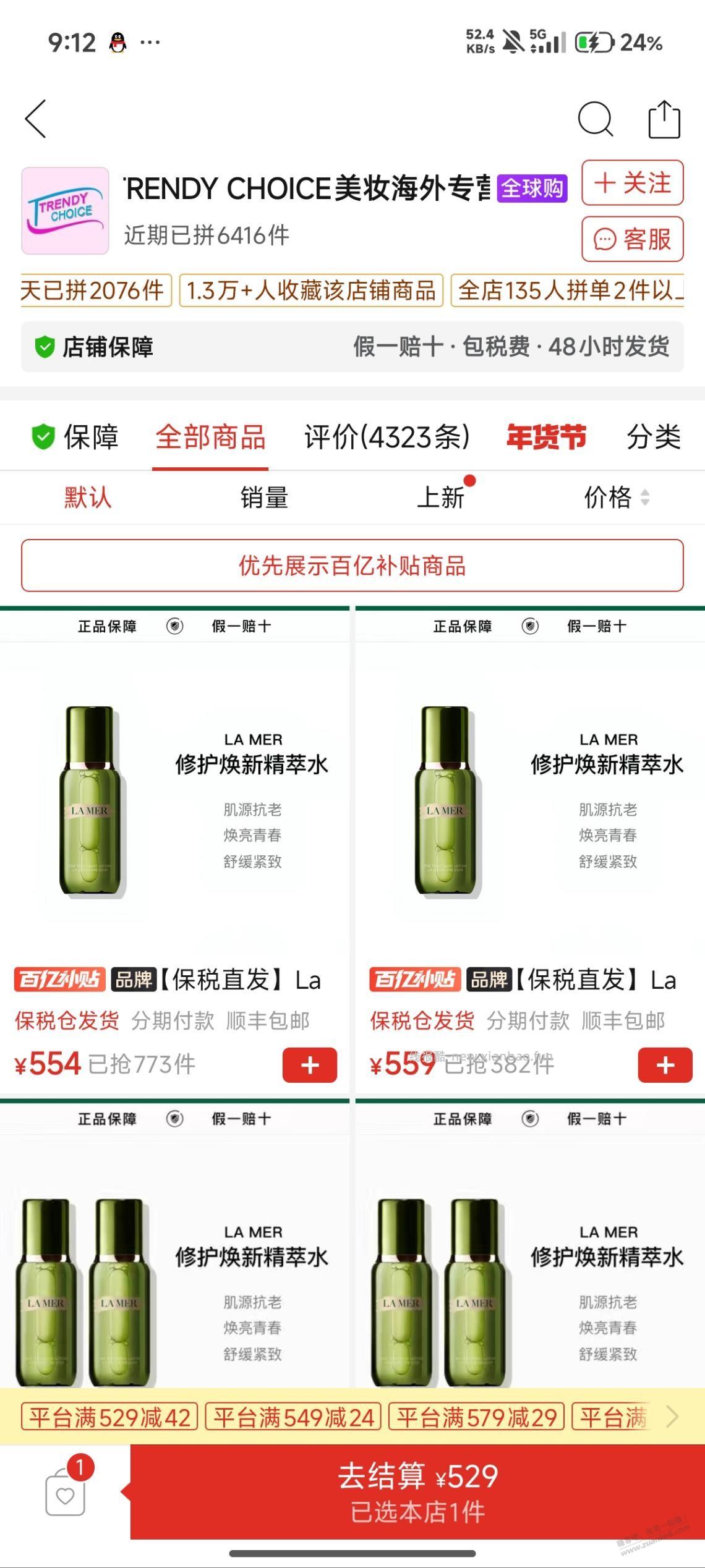Click the search icon at top right

click(596, 118)
